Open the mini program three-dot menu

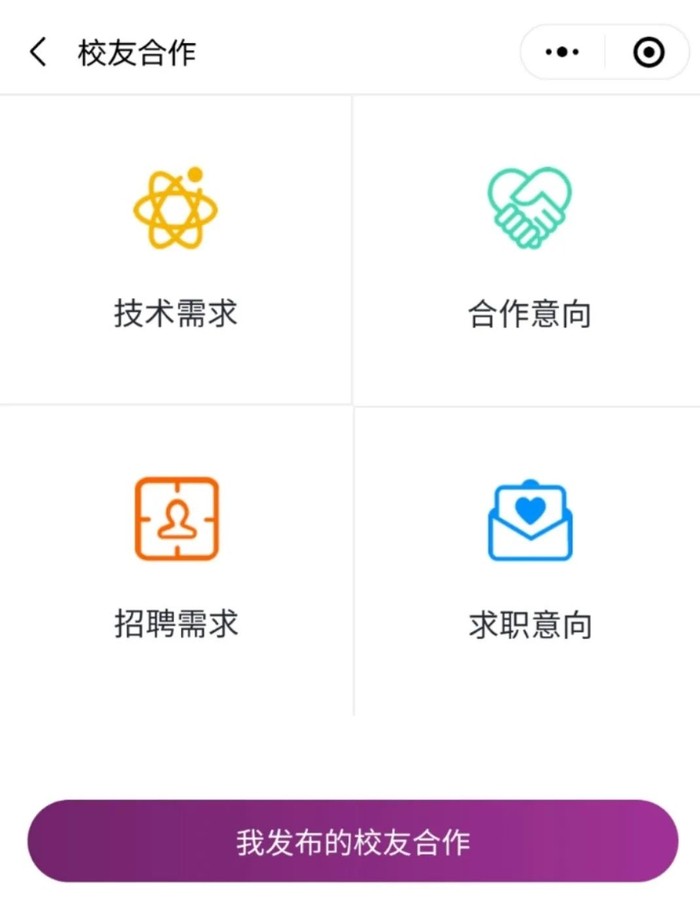563,52
